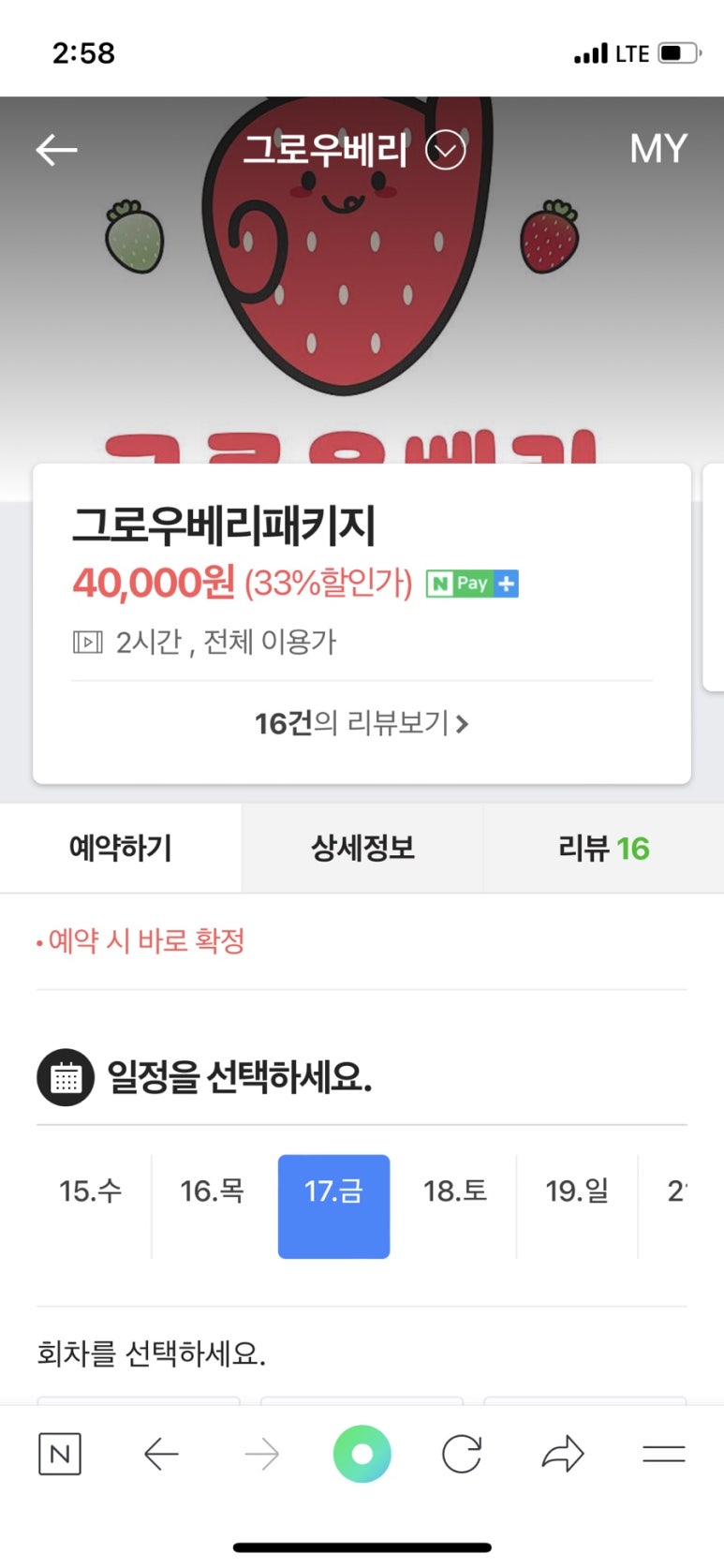Switch to the 리뷰 16 tab

coord(603,849)
